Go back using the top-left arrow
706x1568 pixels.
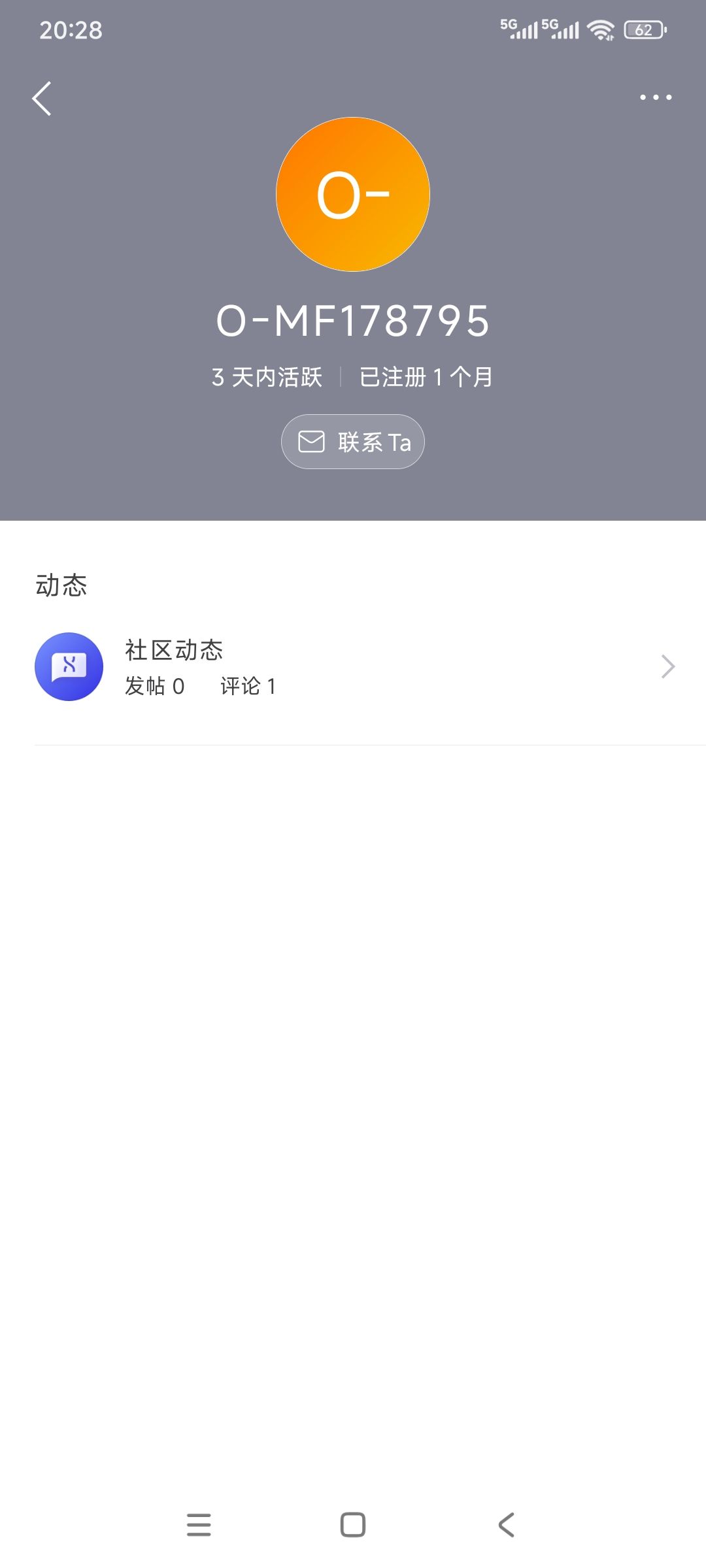(42, 99)
